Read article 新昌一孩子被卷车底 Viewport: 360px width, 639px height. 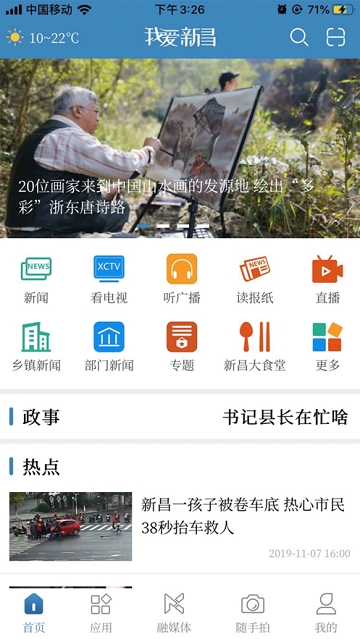coord(180,526)
